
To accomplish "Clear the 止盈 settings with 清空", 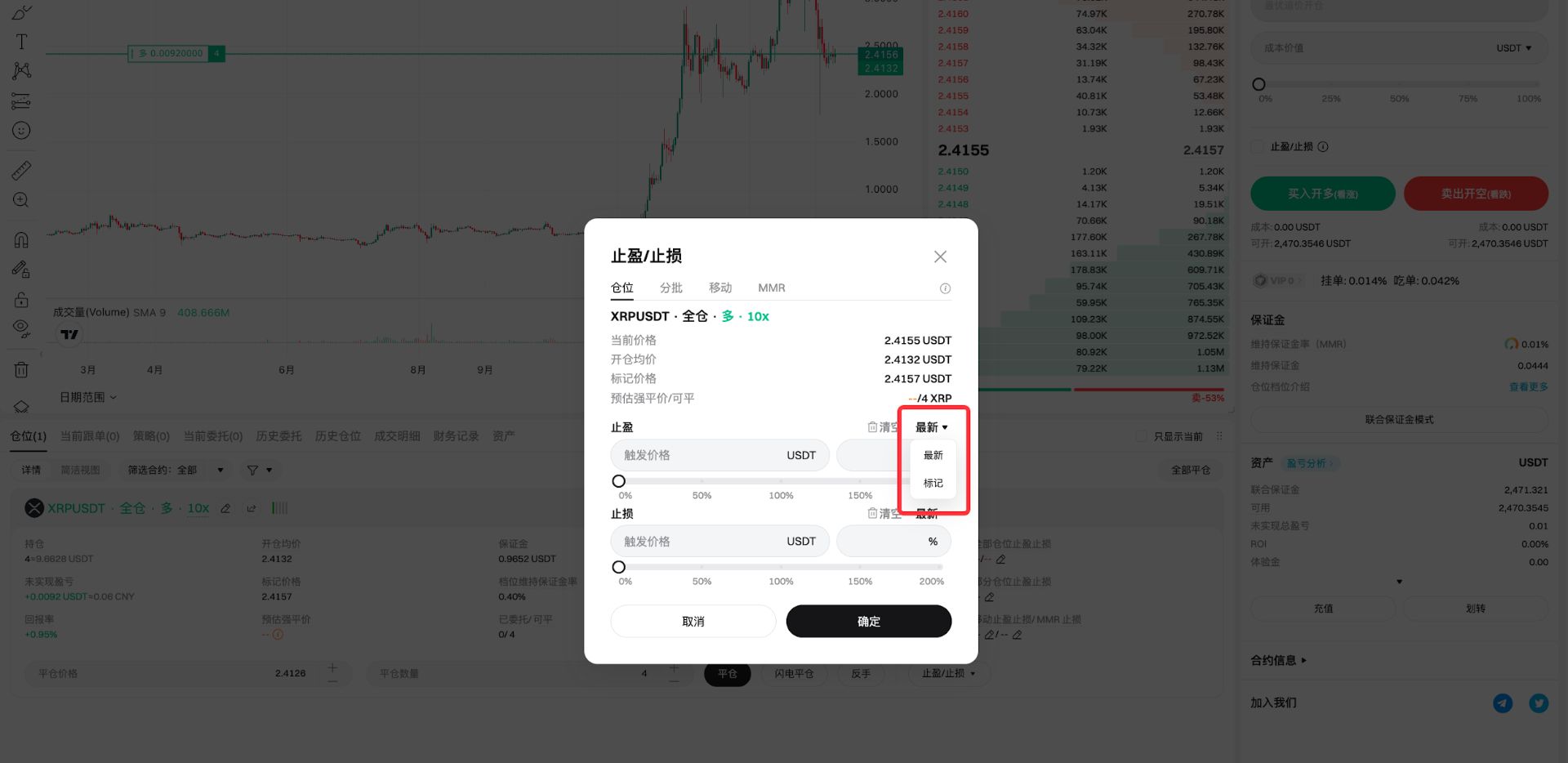I will pos(884,427).
